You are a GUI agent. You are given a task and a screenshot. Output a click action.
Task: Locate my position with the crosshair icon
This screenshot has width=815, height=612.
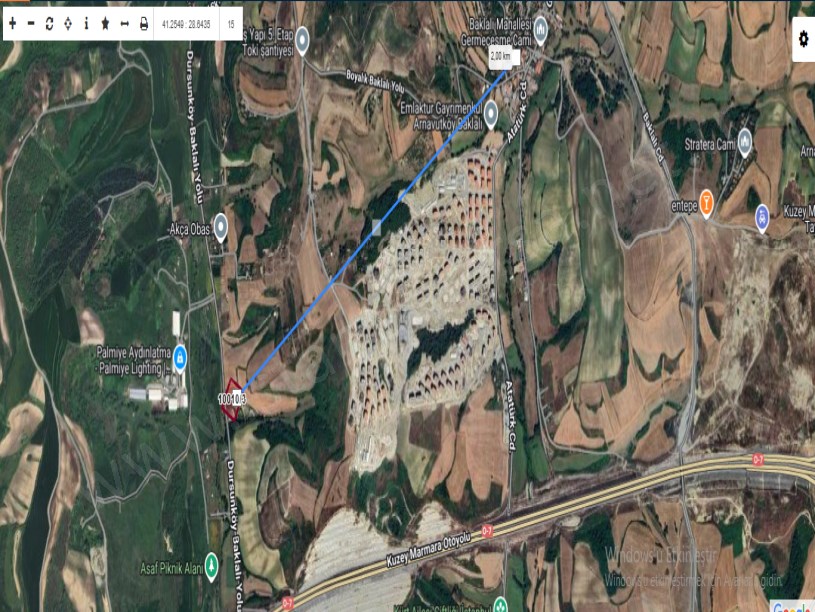click(68, 23)
